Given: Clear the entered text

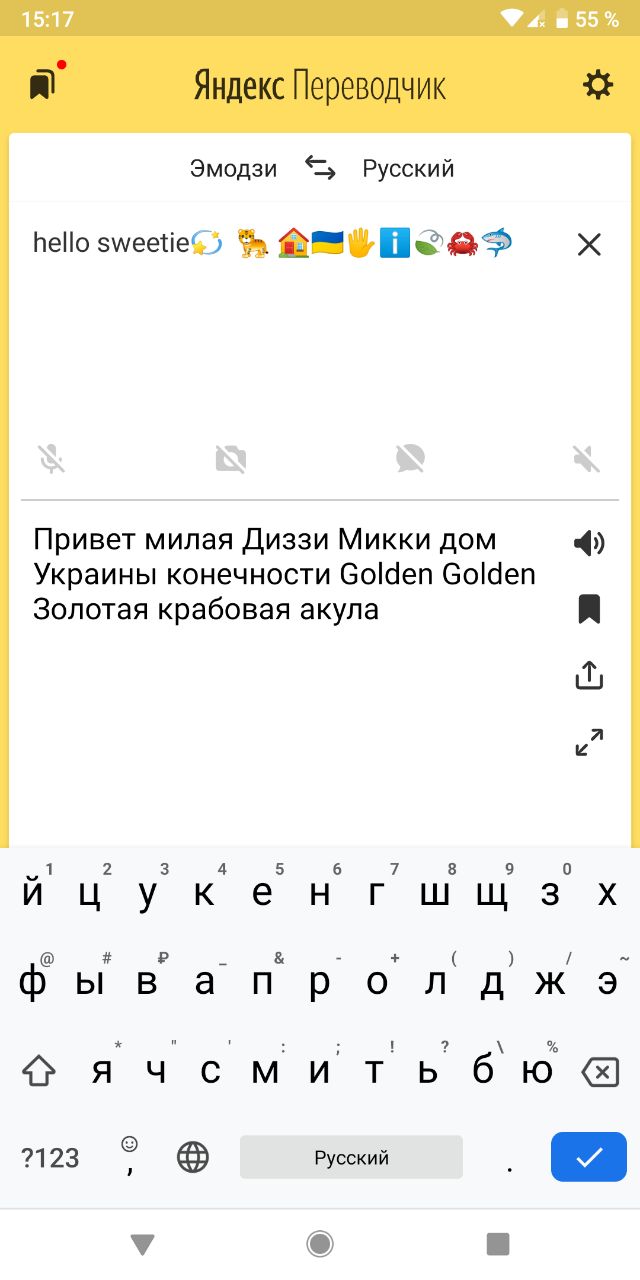Looking at the screenshot, I should click(589, 244).
